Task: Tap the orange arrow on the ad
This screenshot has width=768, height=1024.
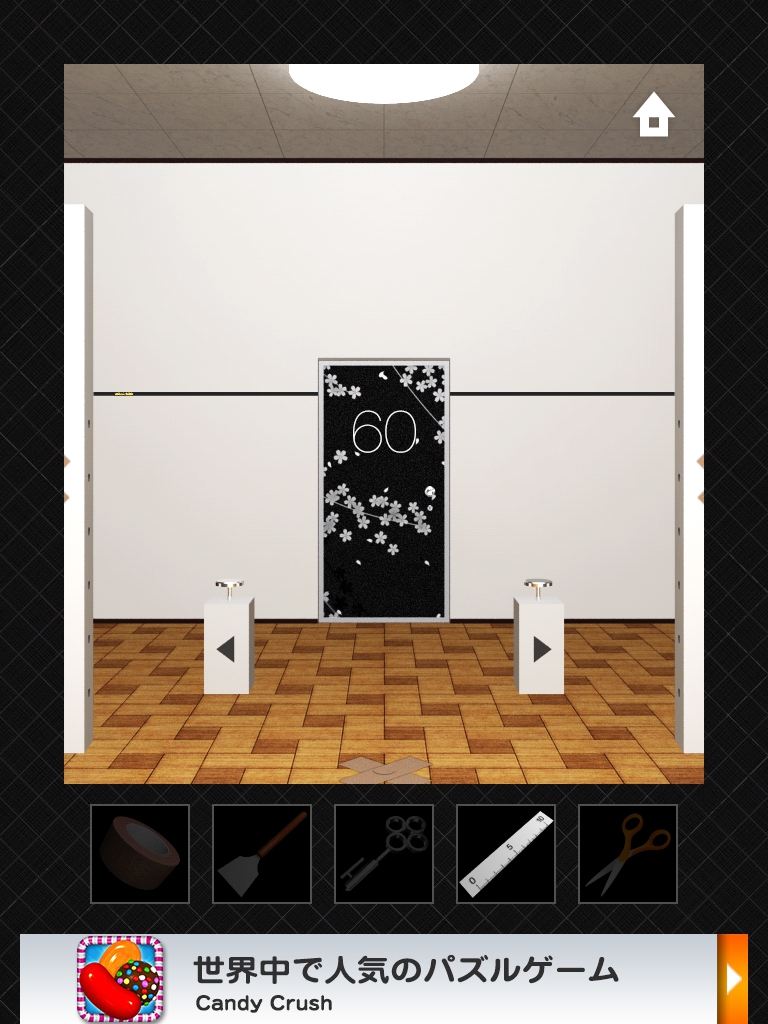Action: coord(732,979)
